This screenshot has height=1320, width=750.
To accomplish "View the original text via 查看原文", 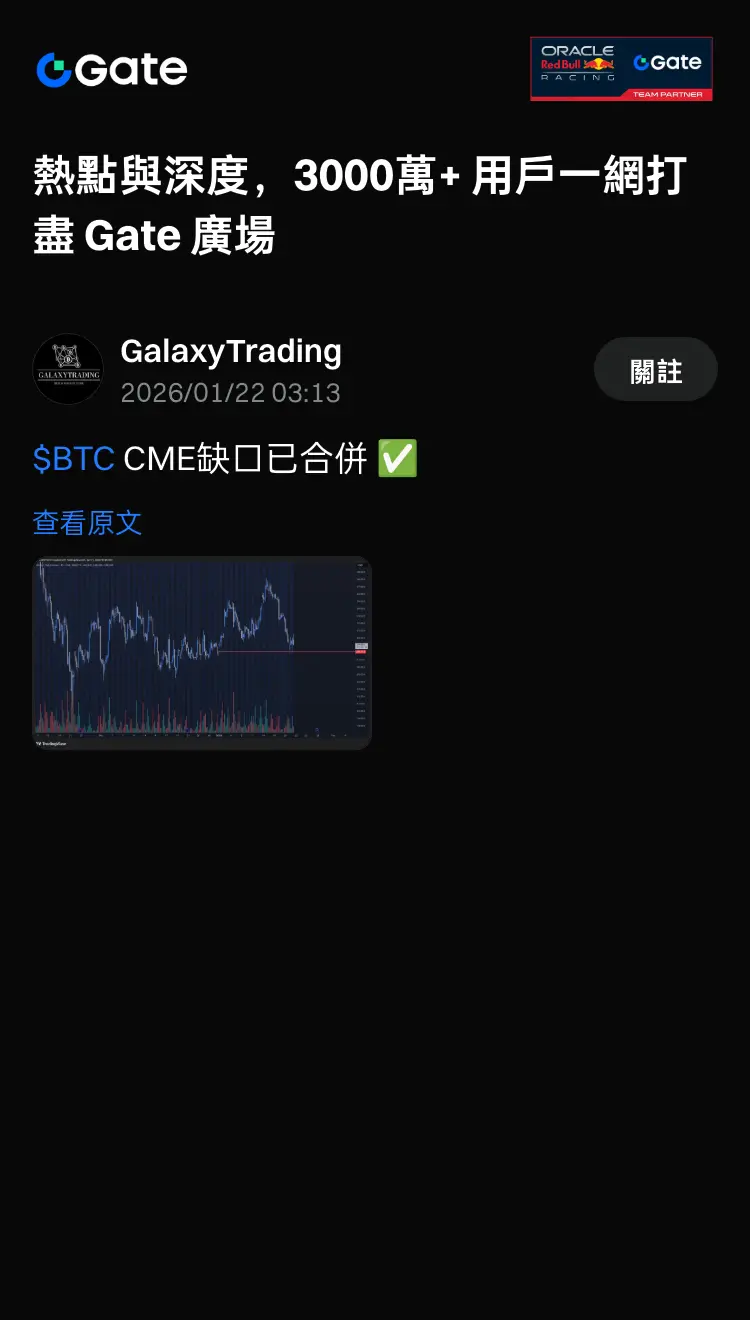I will (87, 522).
